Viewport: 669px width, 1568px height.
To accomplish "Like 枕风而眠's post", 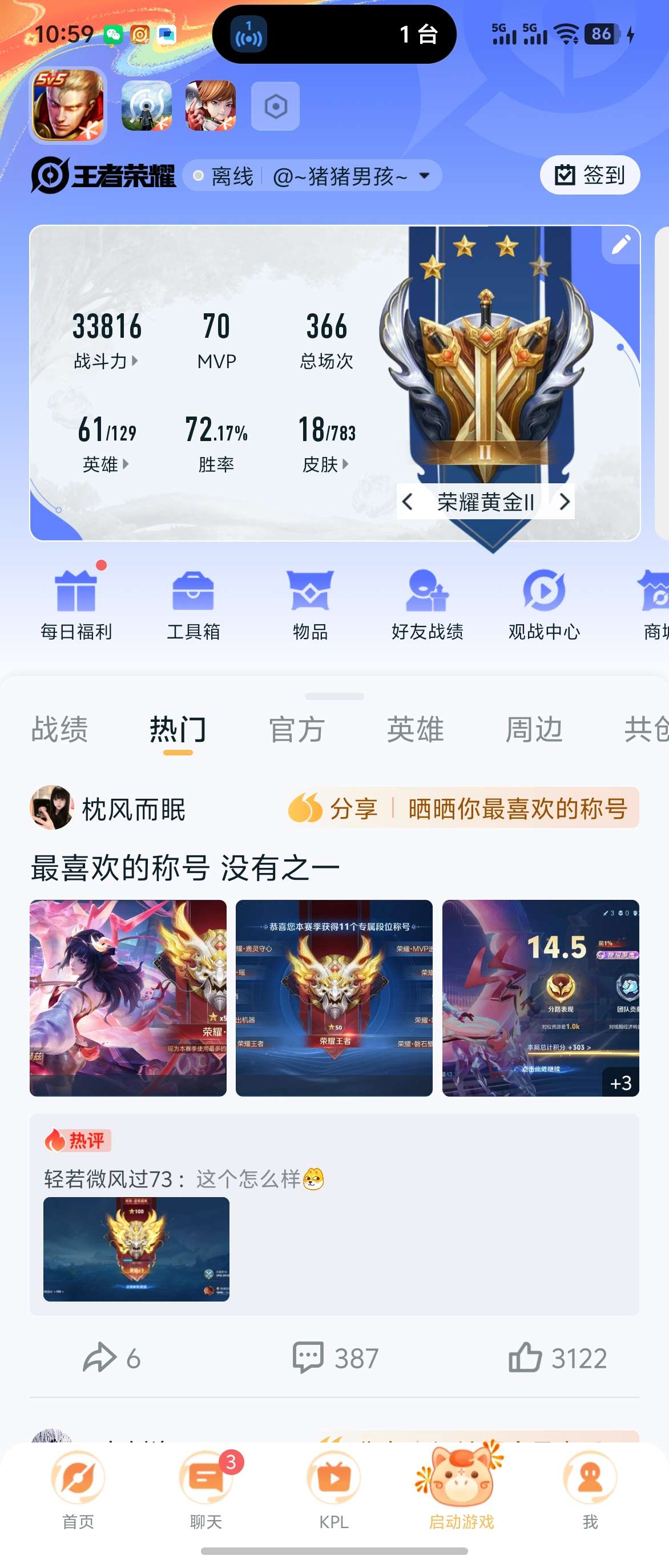I will click(557, 1358).
